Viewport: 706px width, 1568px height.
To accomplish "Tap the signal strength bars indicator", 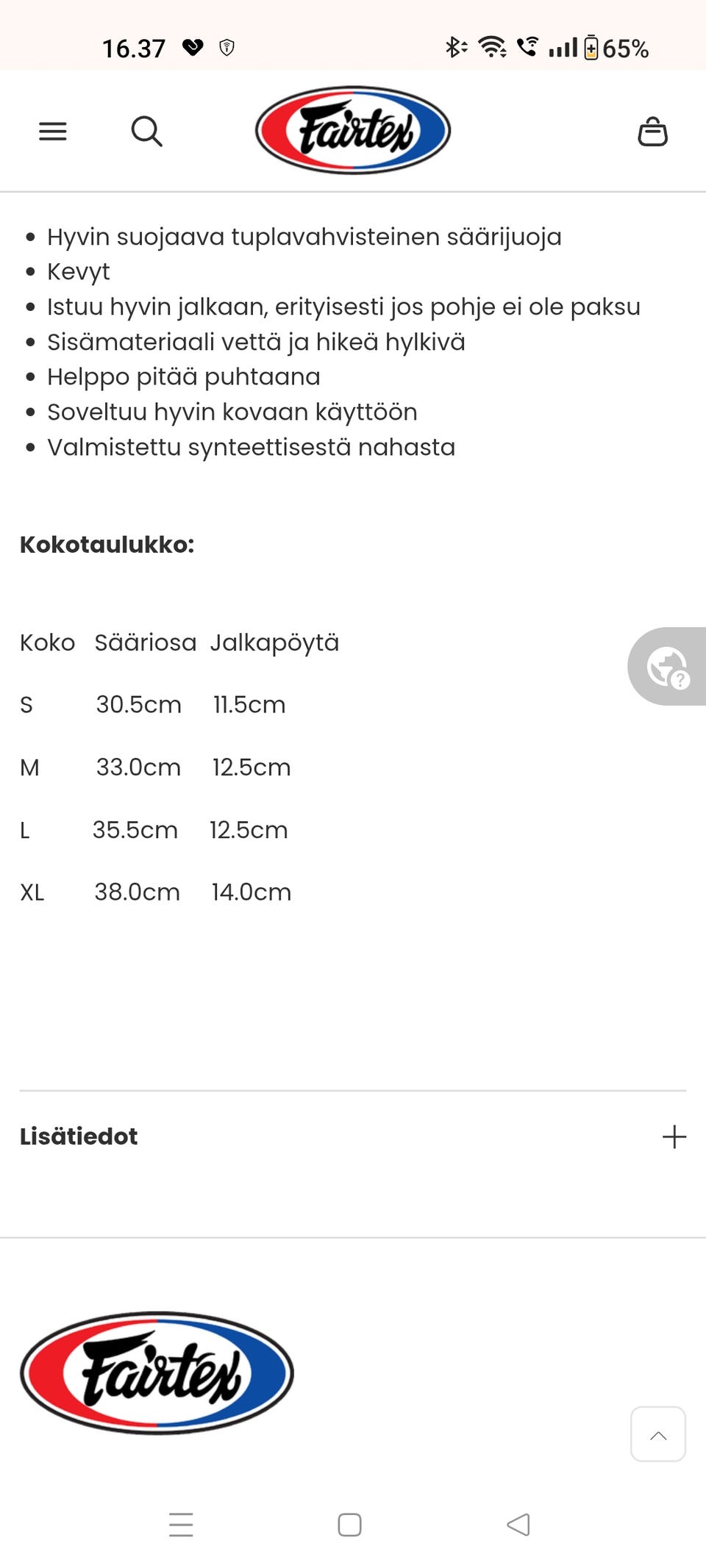I will pos(563,47).
